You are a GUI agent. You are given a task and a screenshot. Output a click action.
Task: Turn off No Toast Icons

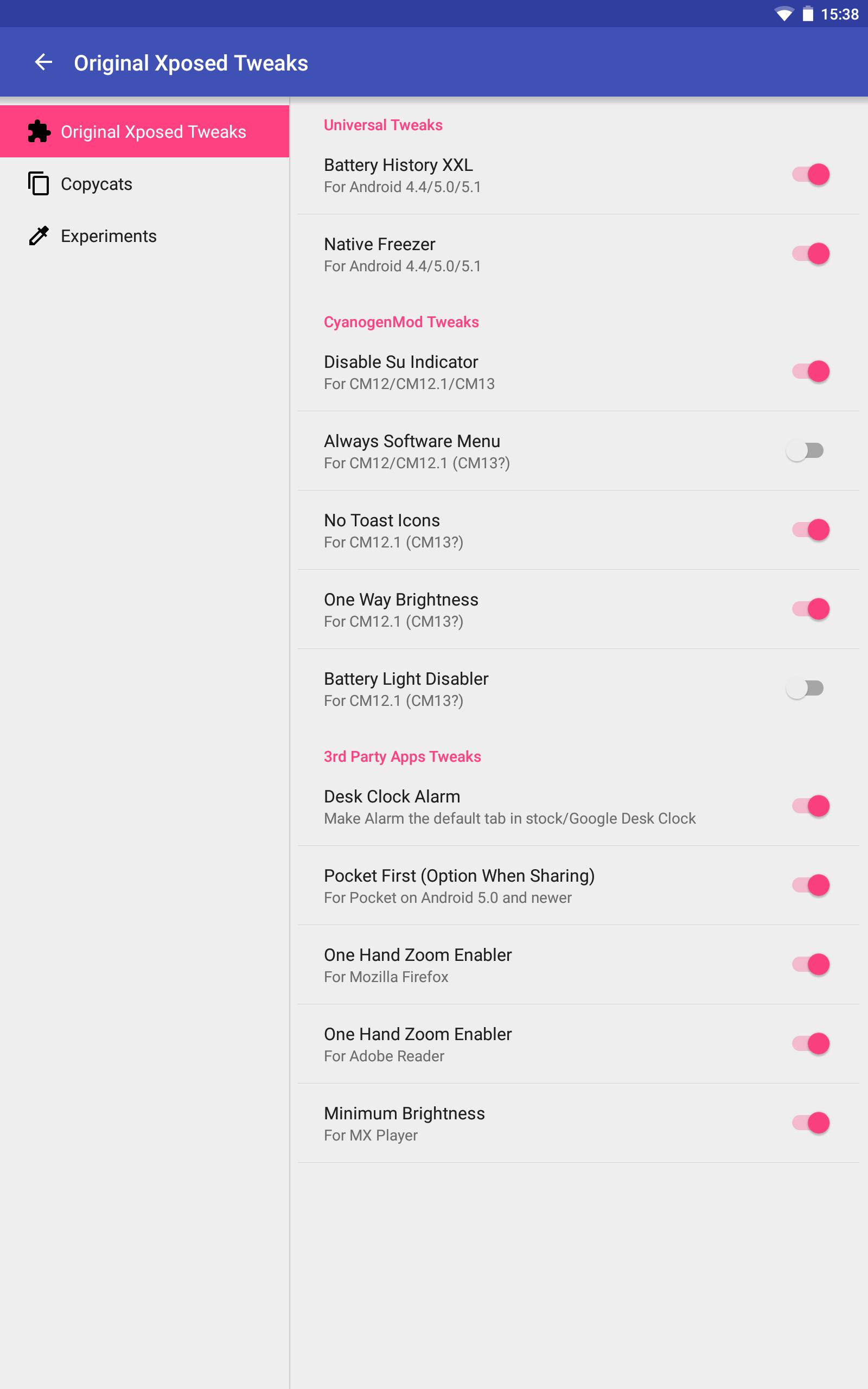coord(810,530)
